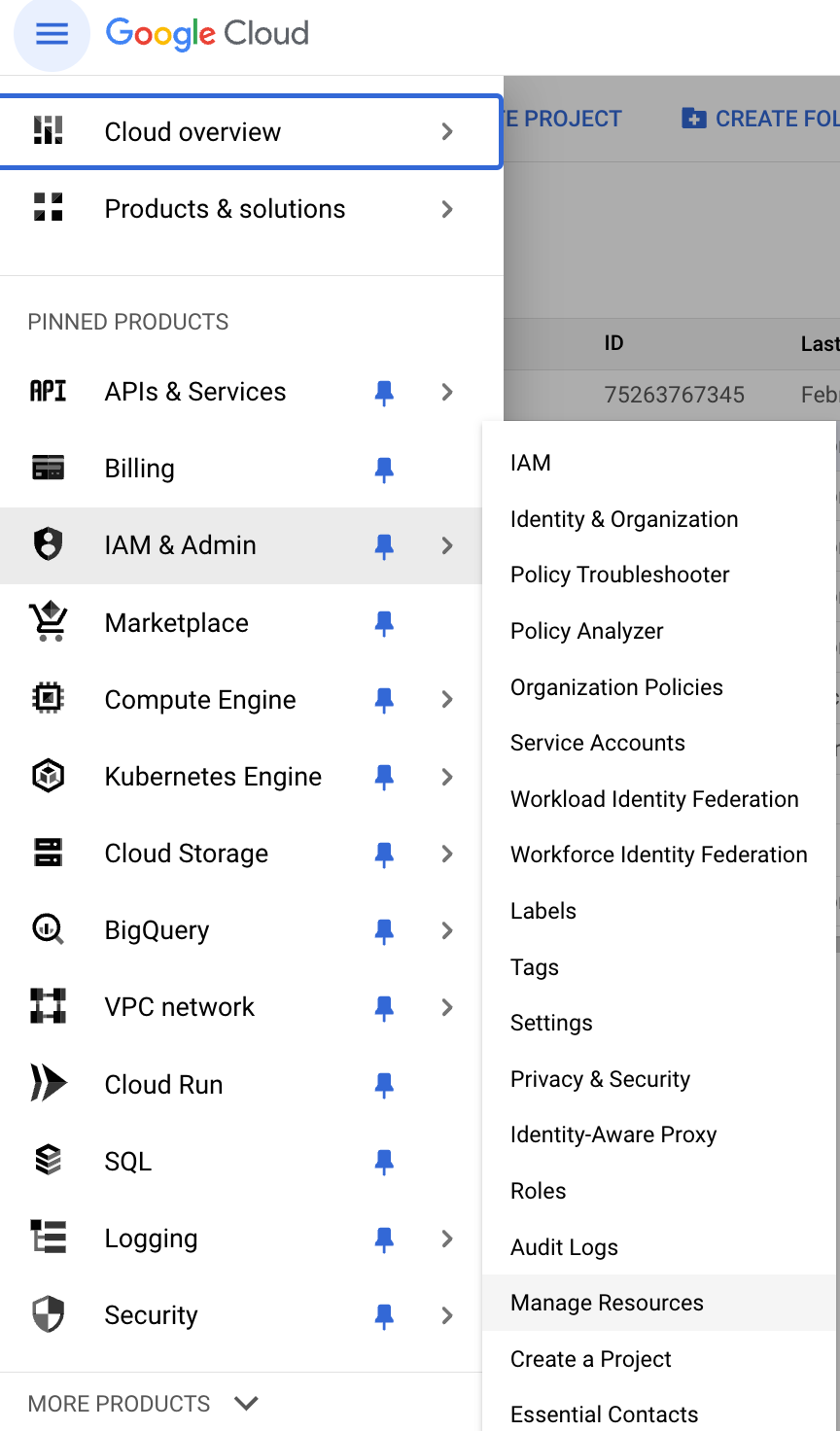View Audit Logs

(564, 1247)
